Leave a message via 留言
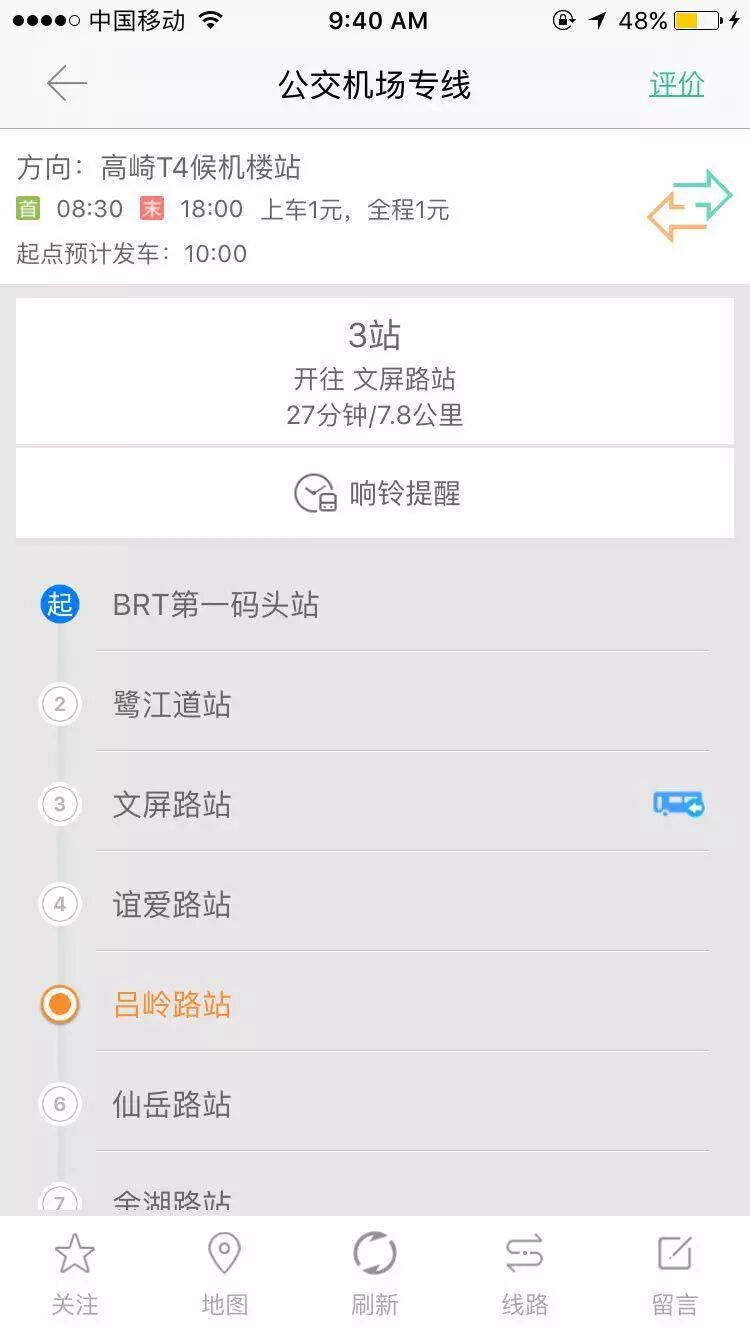This screenshot has height=1334, width=750. (675, 1274)
